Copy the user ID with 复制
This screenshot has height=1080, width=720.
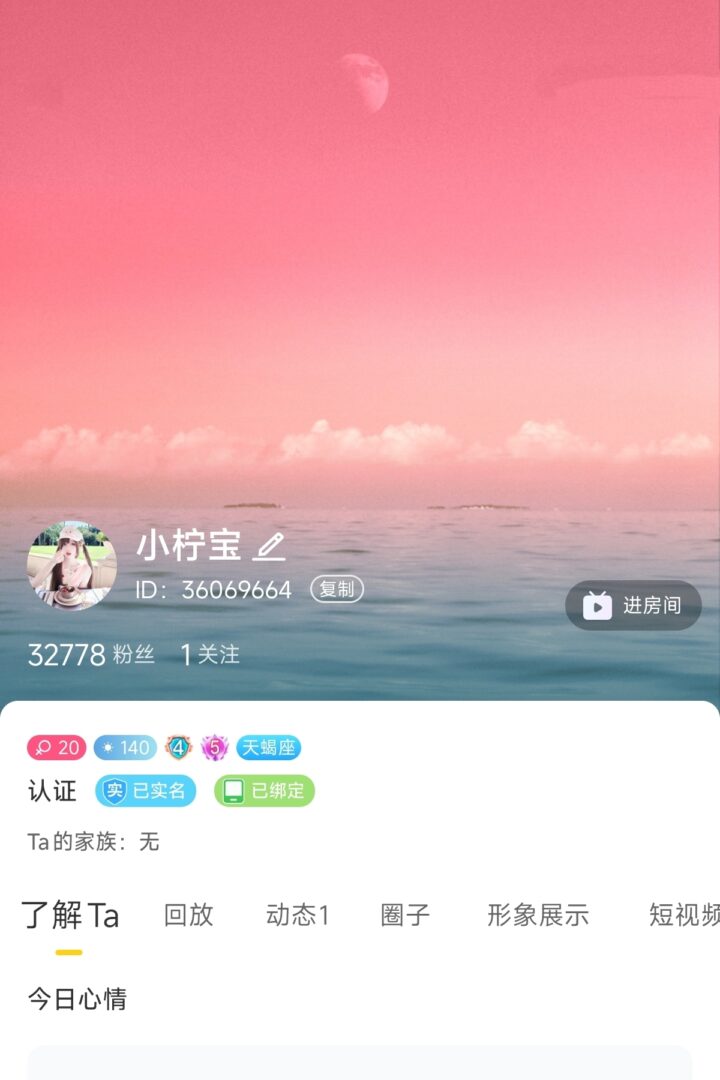pos(337,590)
